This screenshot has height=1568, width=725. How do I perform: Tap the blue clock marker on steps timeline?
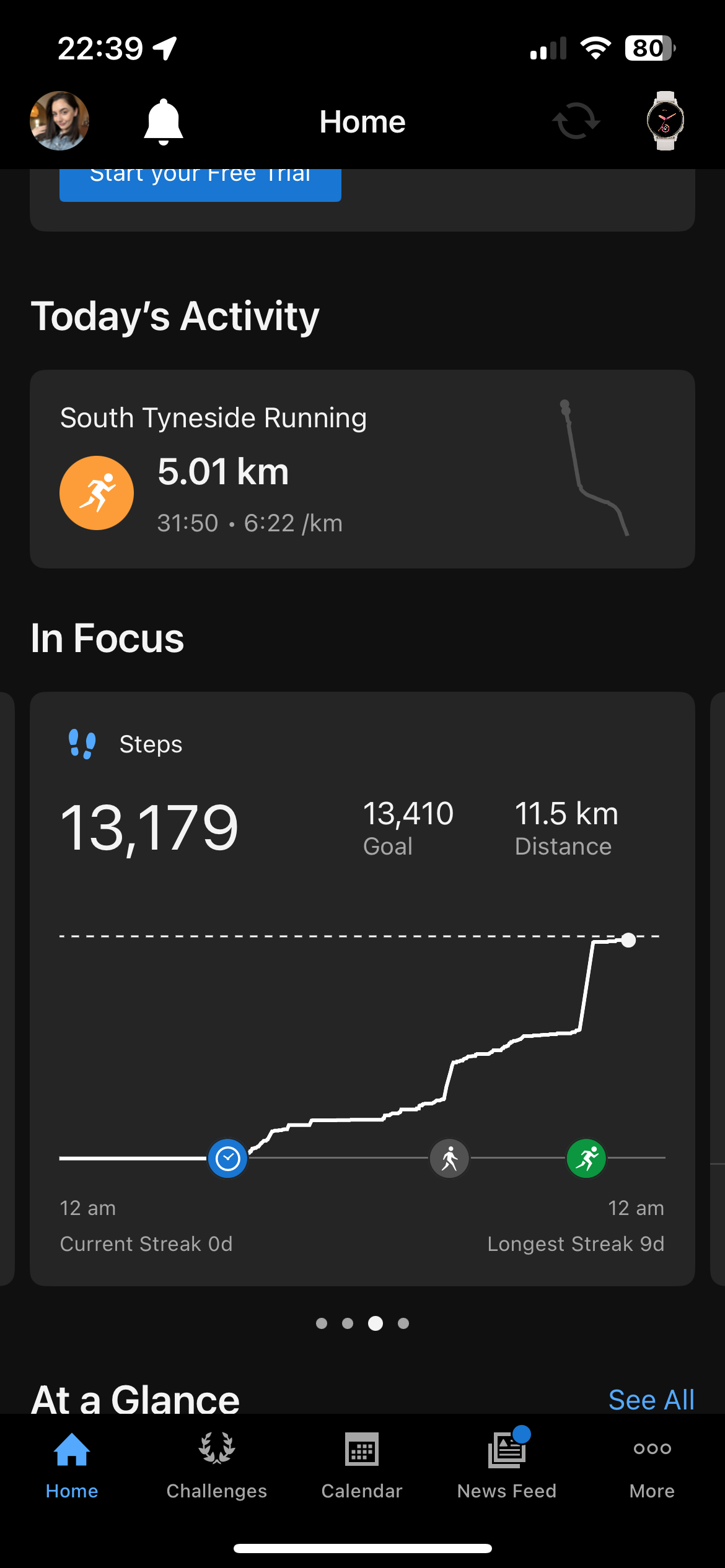click(228, 1158)
